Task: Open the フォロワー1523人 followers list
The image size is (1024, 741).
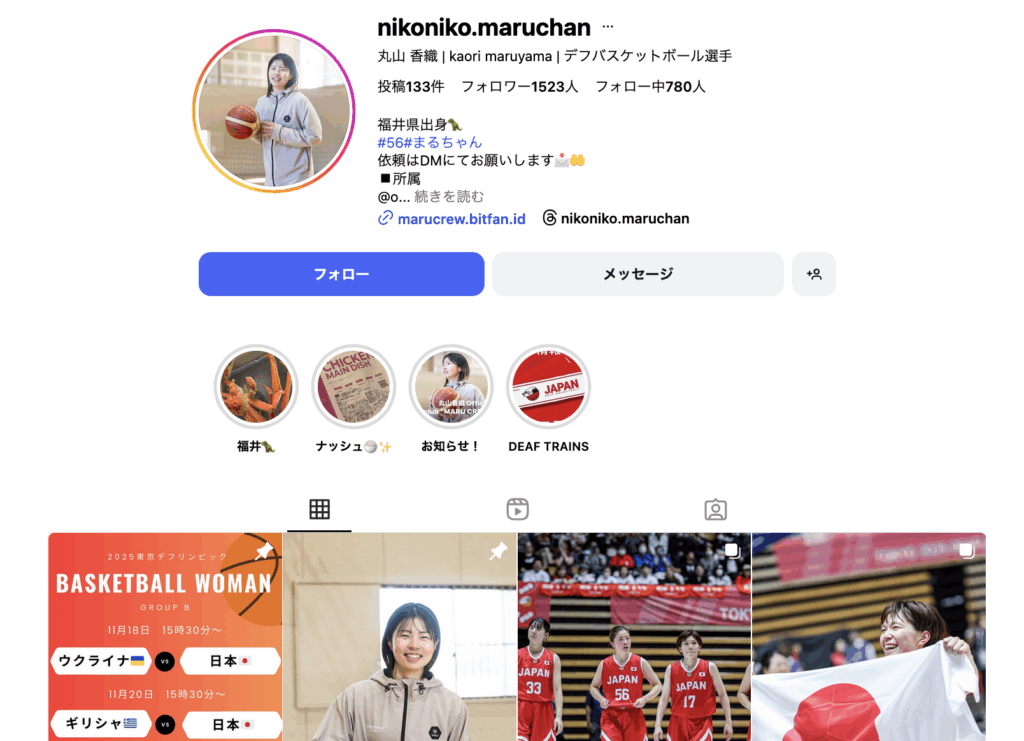Action: pyautogui.click(x=519, y=87)
